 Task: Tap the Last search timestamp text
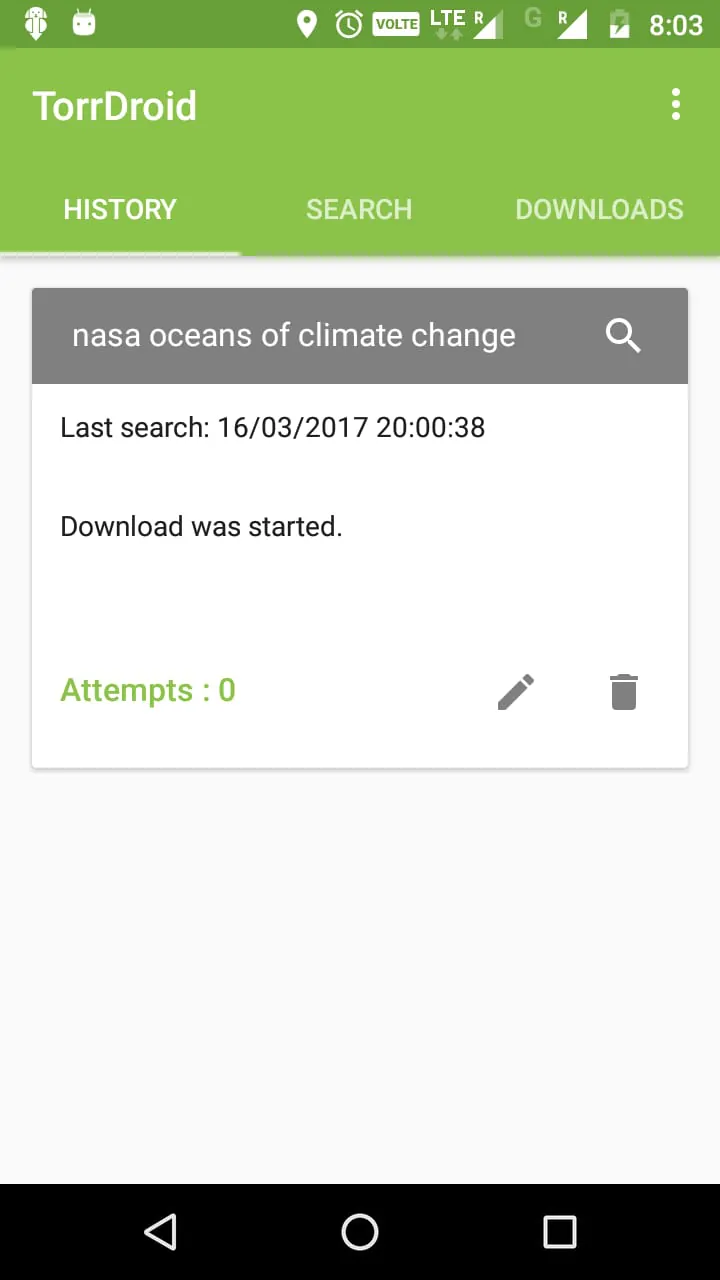tap(272, 427)
